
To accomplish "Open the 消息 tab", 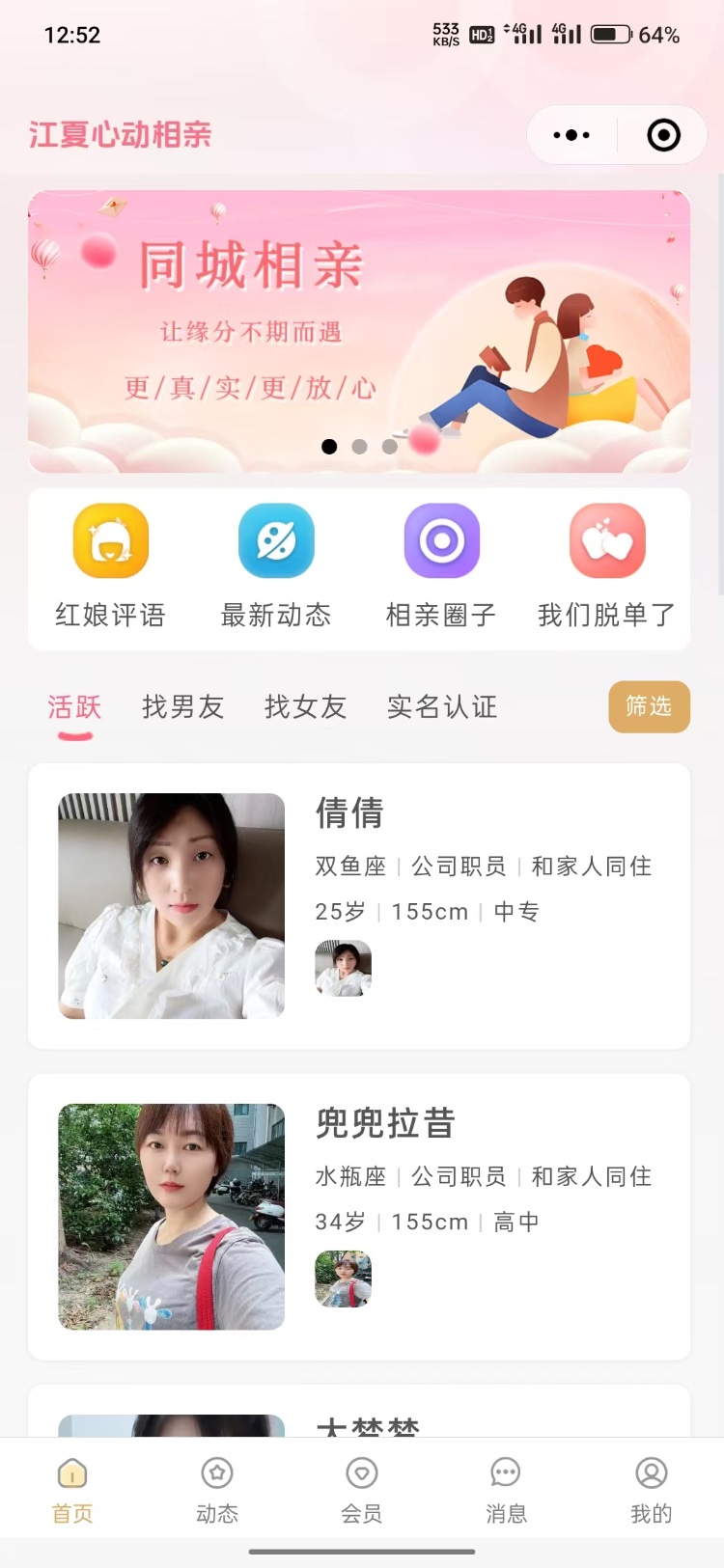I will coord(506,1491).
